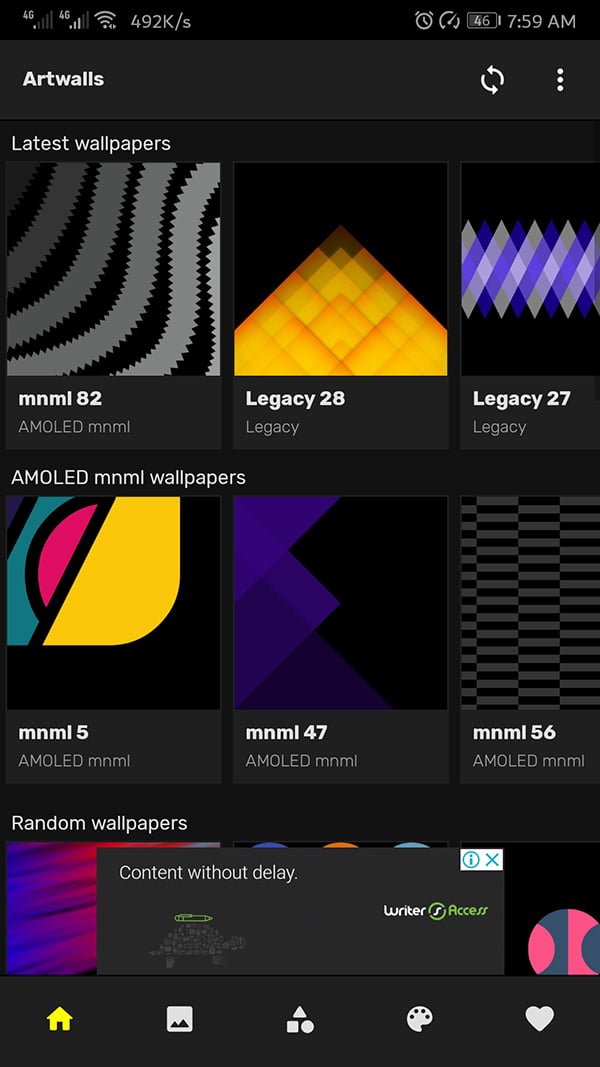Screen dimensions: 600x1067
Task: Open the three-dot overflow menu
Action: (560, 80)
